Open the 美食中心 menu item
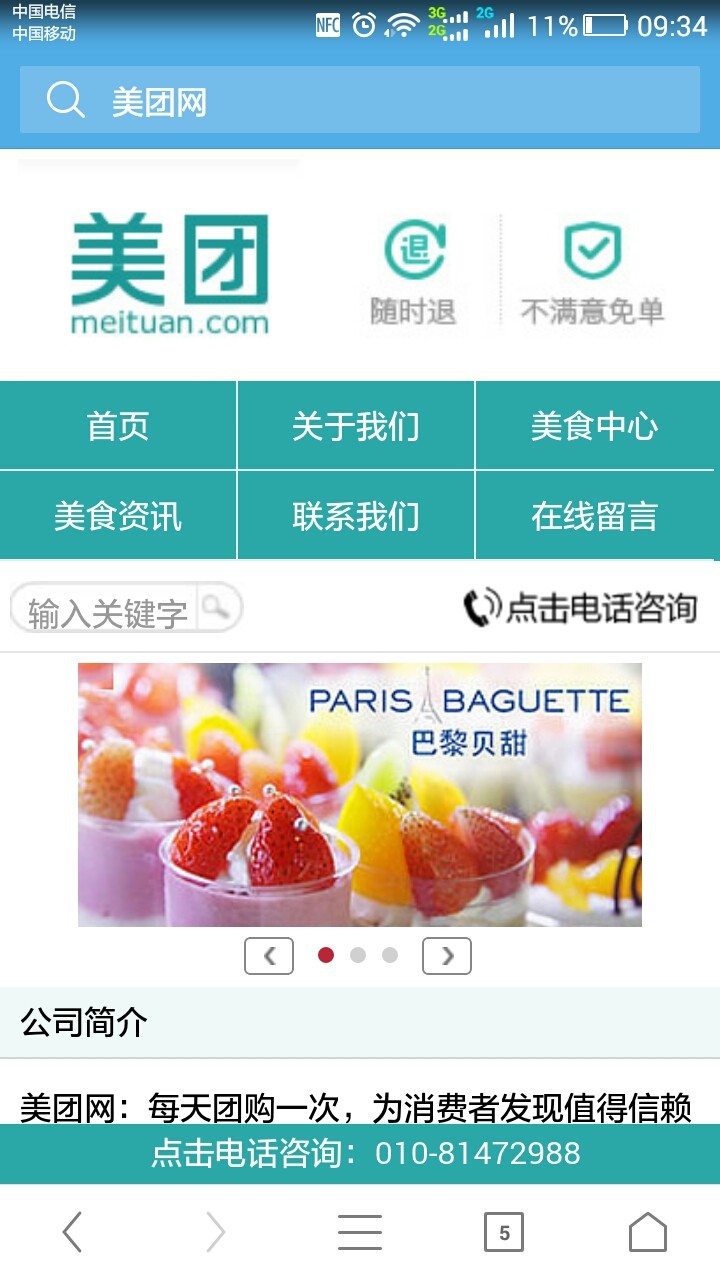Viewport: 720px width, 1280px height. click(598, 424)
